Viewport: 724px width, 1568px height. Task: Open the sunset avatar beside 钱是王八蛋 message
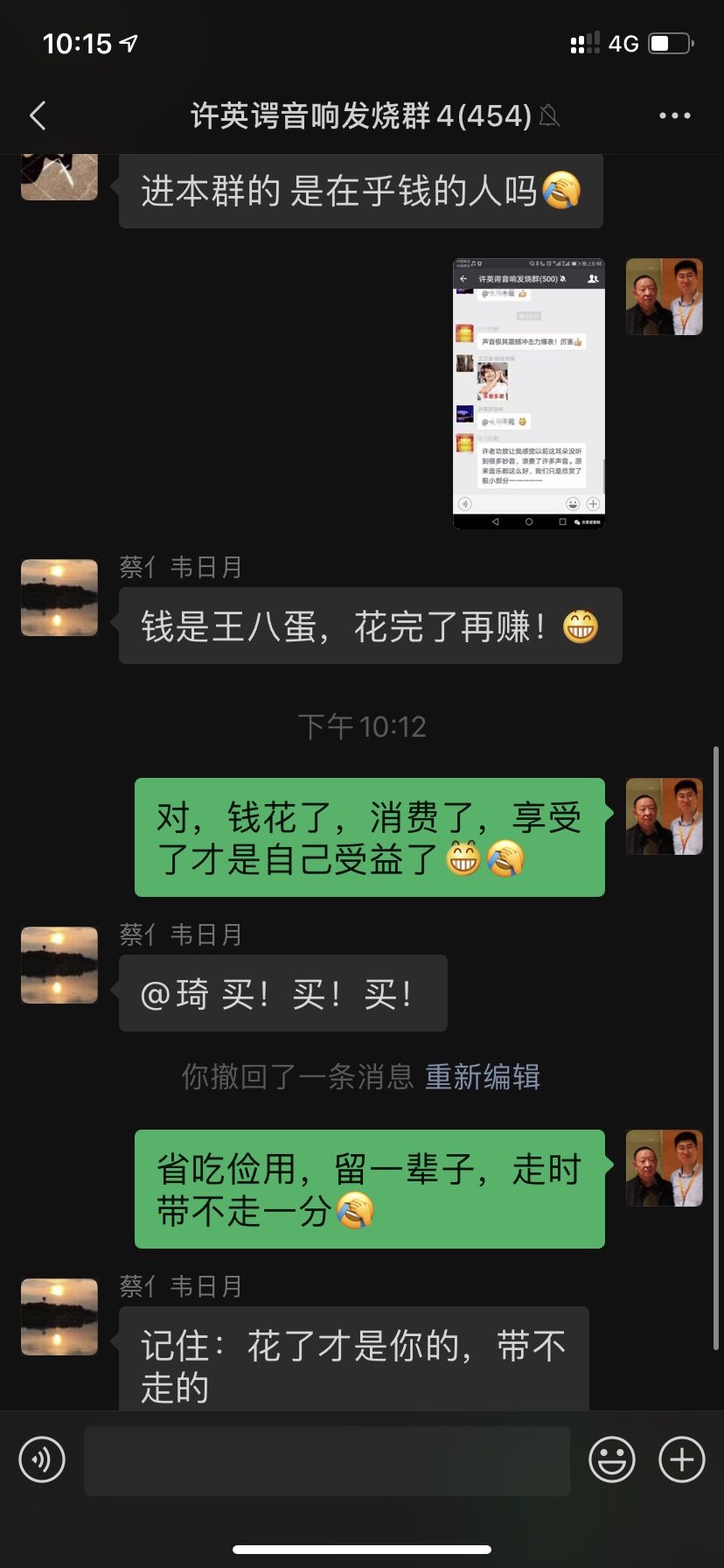click(59, 598)
